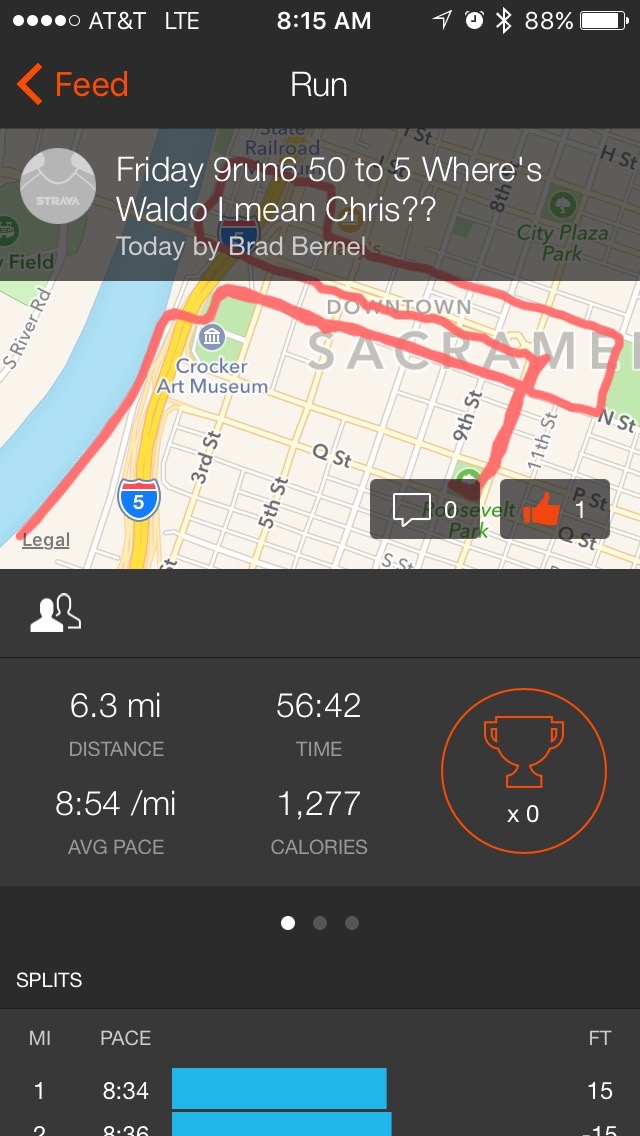The width and height of the screenshot is (640, 1136).
Task: Go back to the Feed
Action: coord(72,85)
